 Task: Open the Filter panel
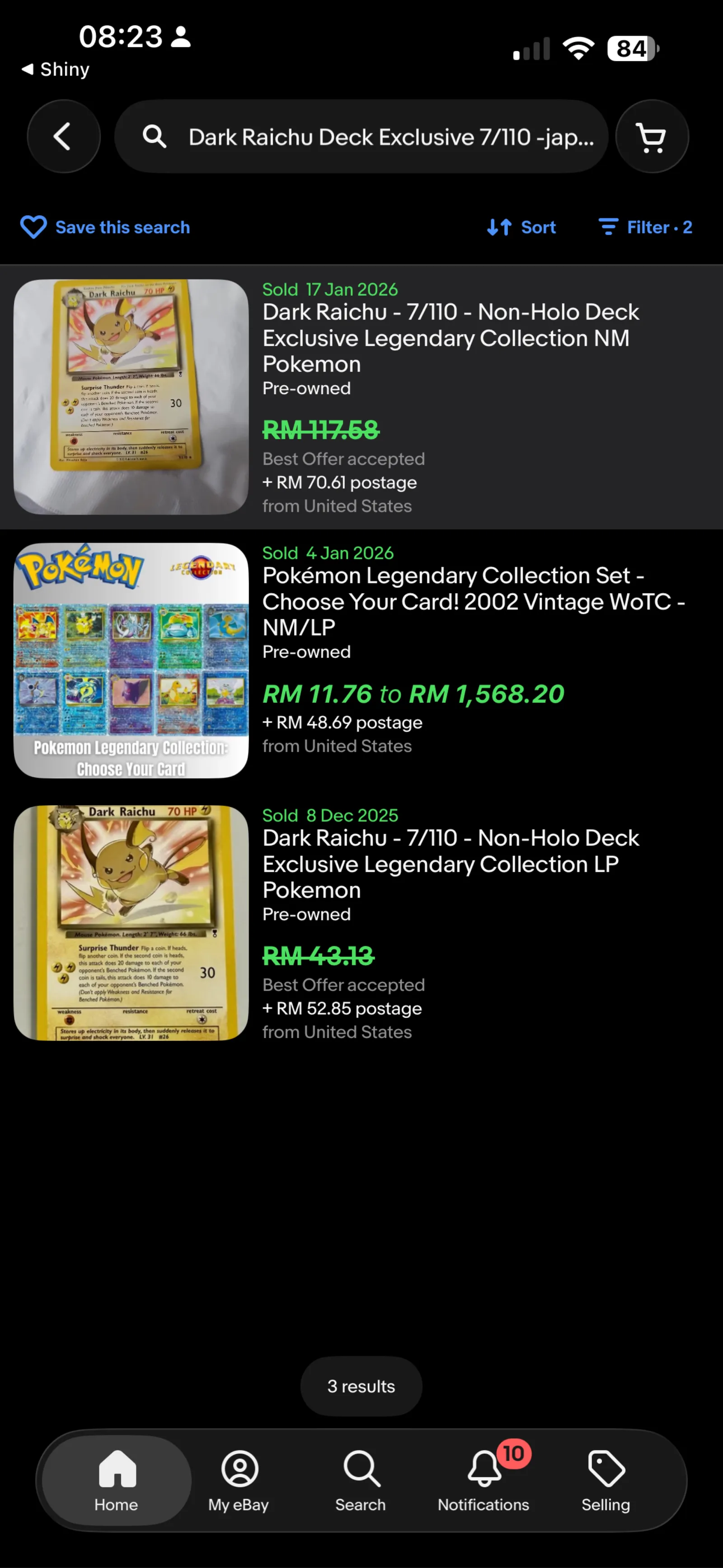[645, 227]
